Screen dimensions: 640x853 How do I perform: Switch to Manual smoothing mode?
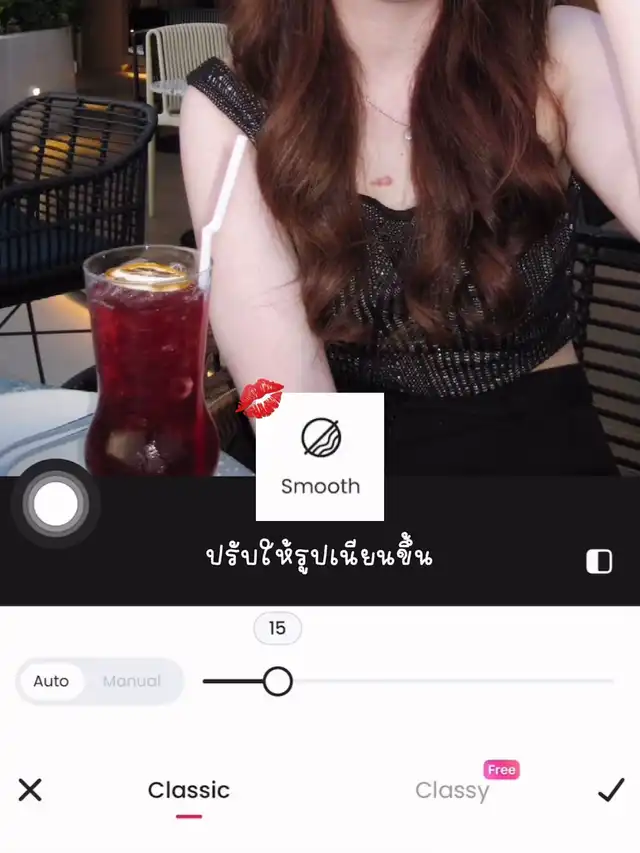[x=132, y=681]
